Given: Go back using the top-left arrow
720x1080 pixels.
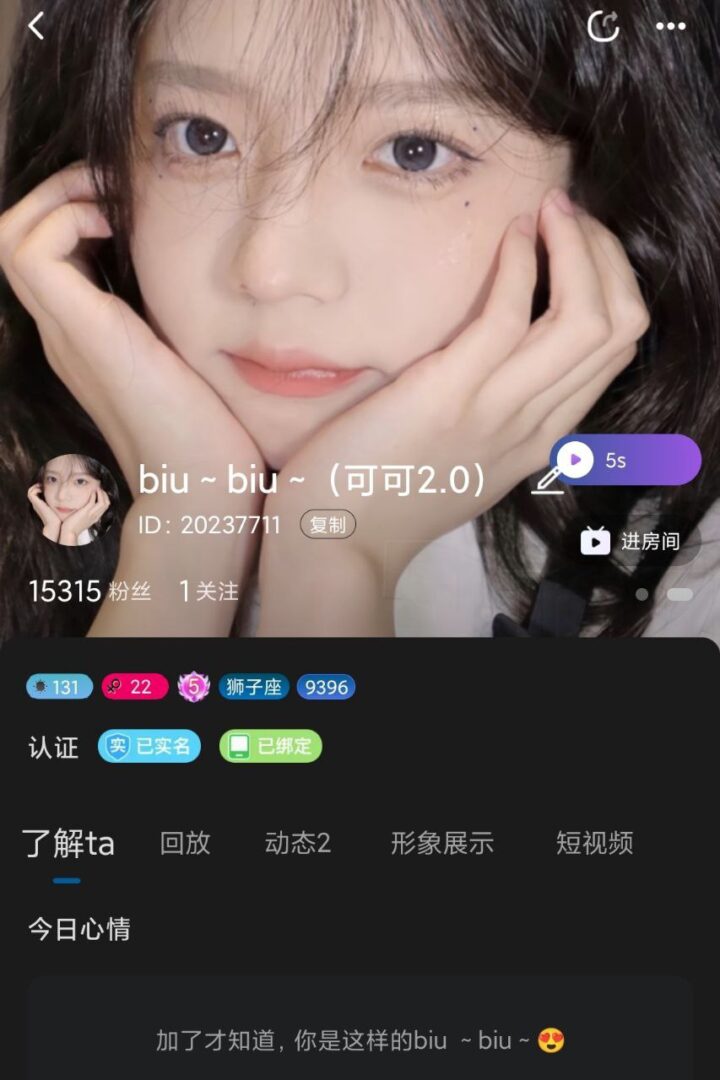Looking at the screenshot, I should 36,27.
